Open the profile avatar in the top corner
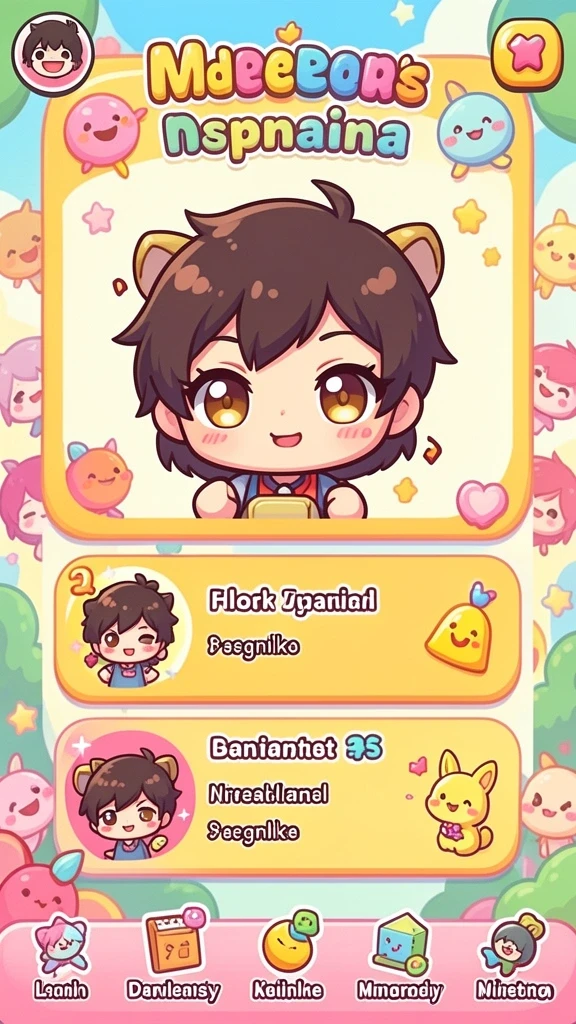 coord(53,54)
